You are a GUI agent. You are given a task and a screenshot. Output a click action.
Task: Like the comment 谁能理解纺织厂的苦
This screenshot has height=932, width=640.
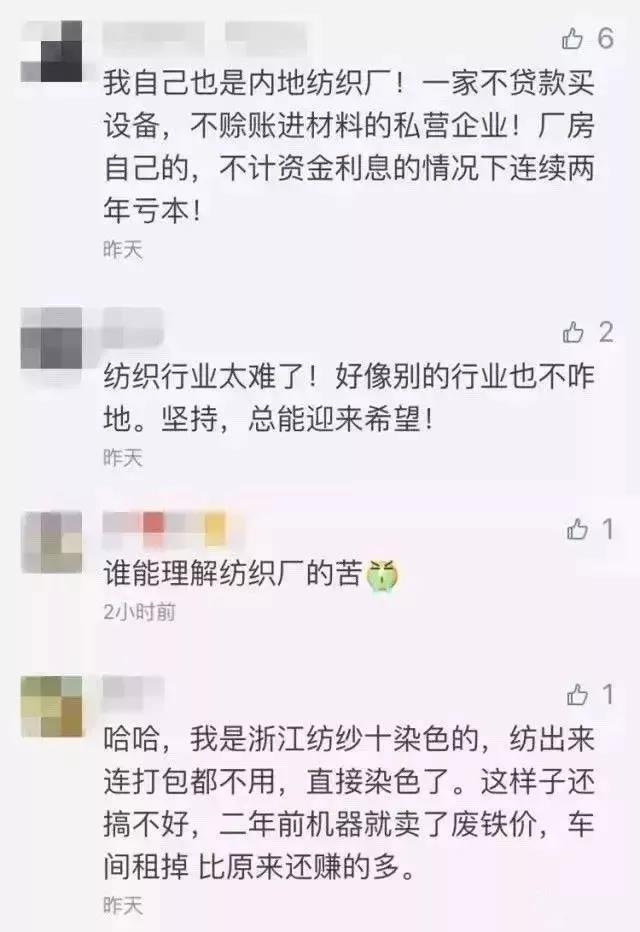click(577, 530)
